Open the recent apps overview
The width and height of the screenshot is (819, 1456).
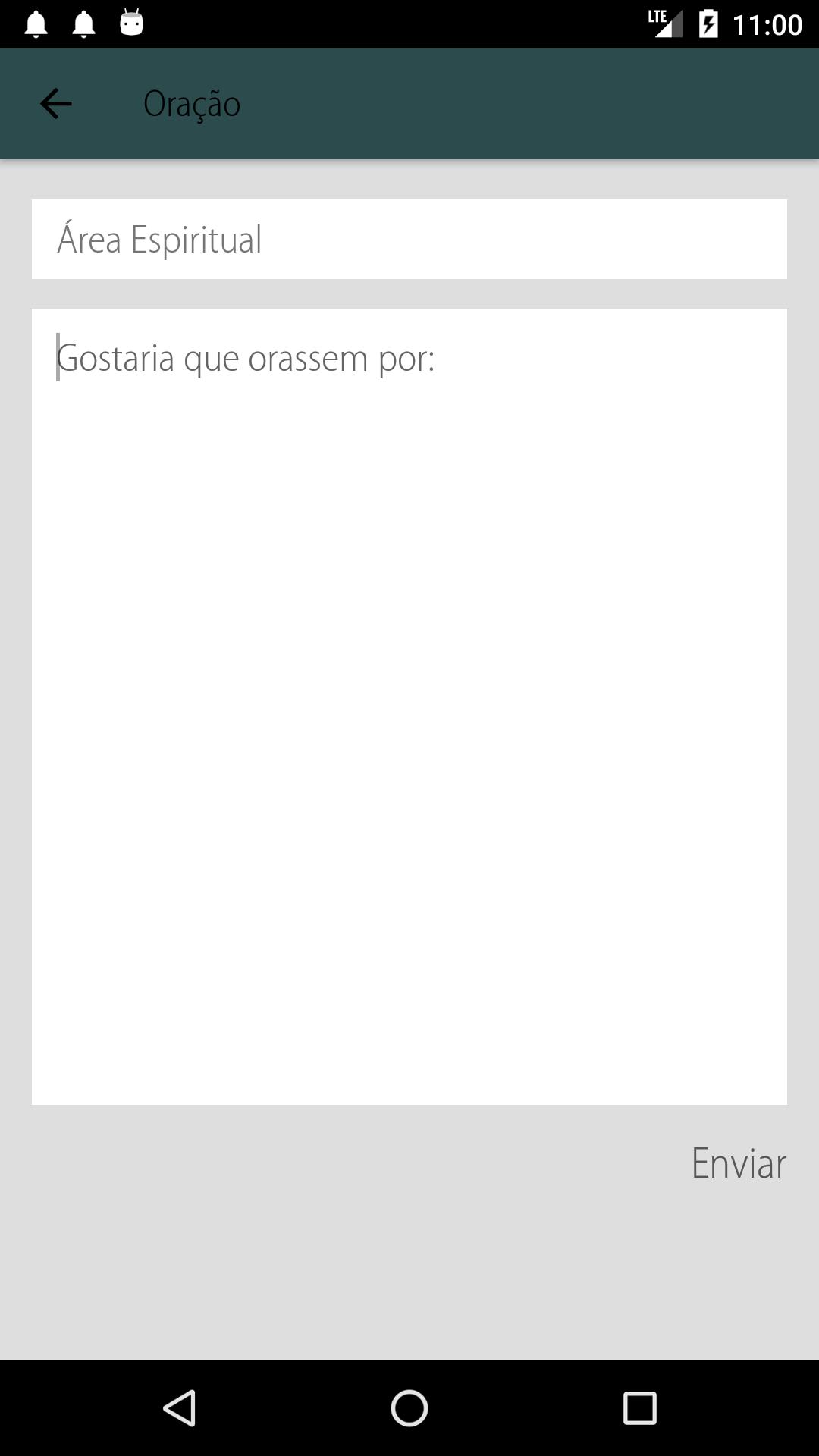[639, 1408]
